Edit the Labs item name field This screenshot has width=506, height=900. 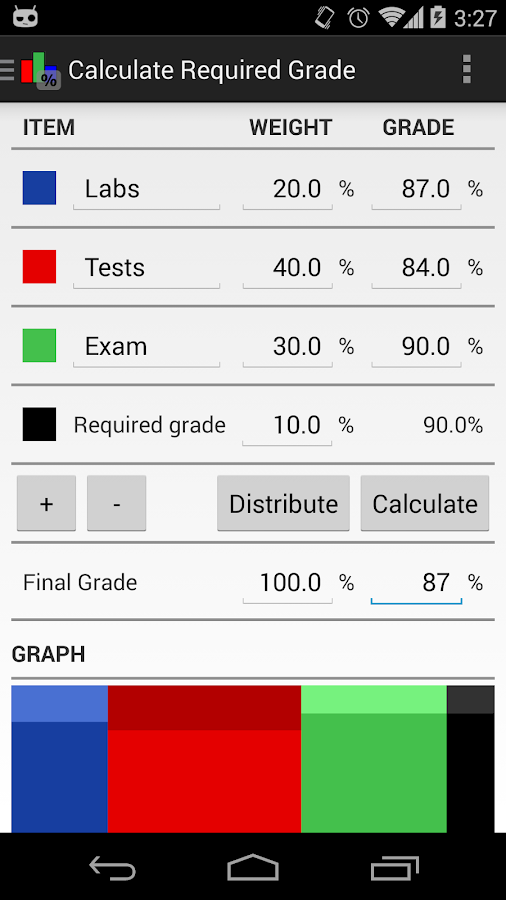point(146,189)
